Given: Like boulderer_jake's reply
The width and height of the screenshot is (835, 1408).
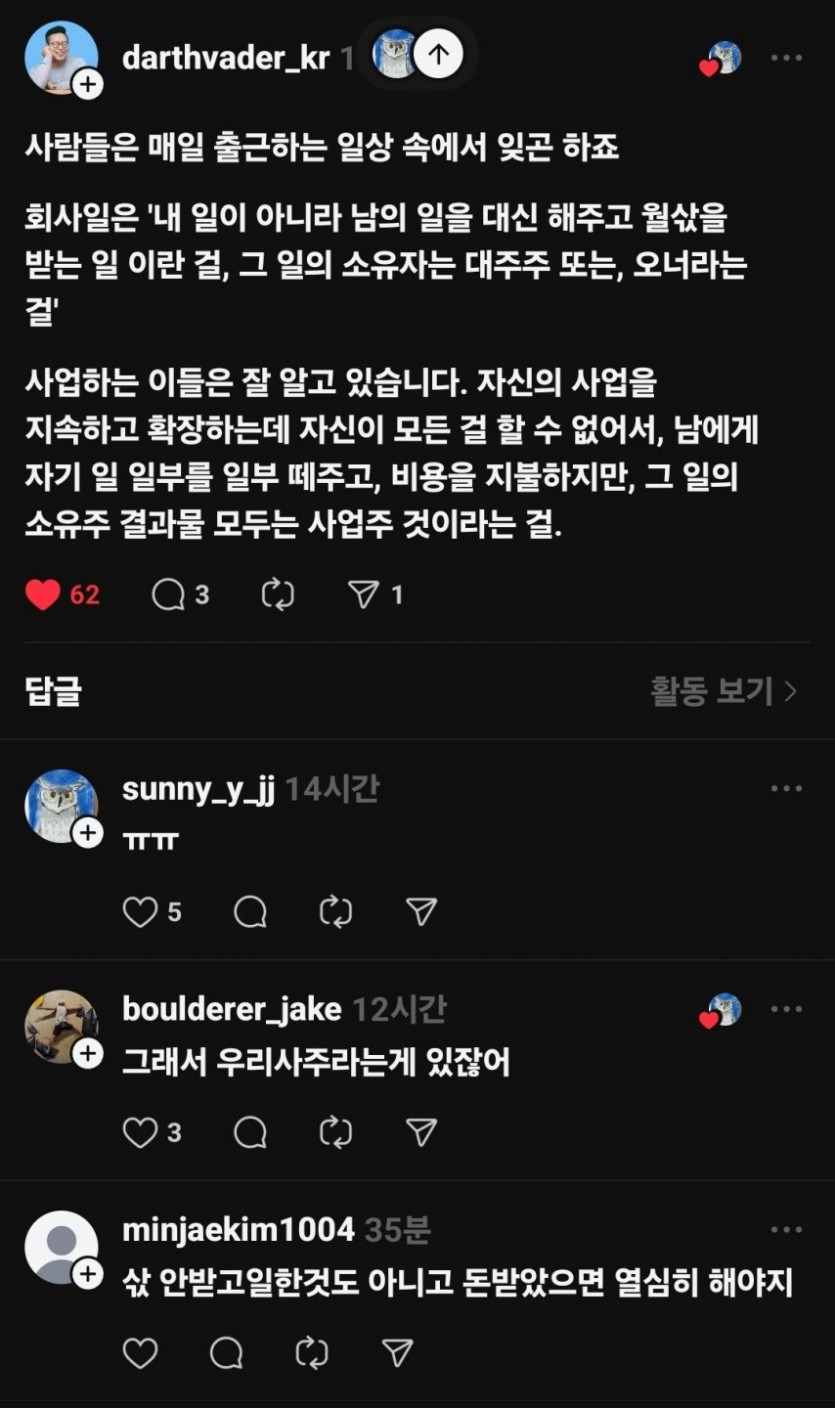Looking at the screenshot, I should click(140, 1132).
